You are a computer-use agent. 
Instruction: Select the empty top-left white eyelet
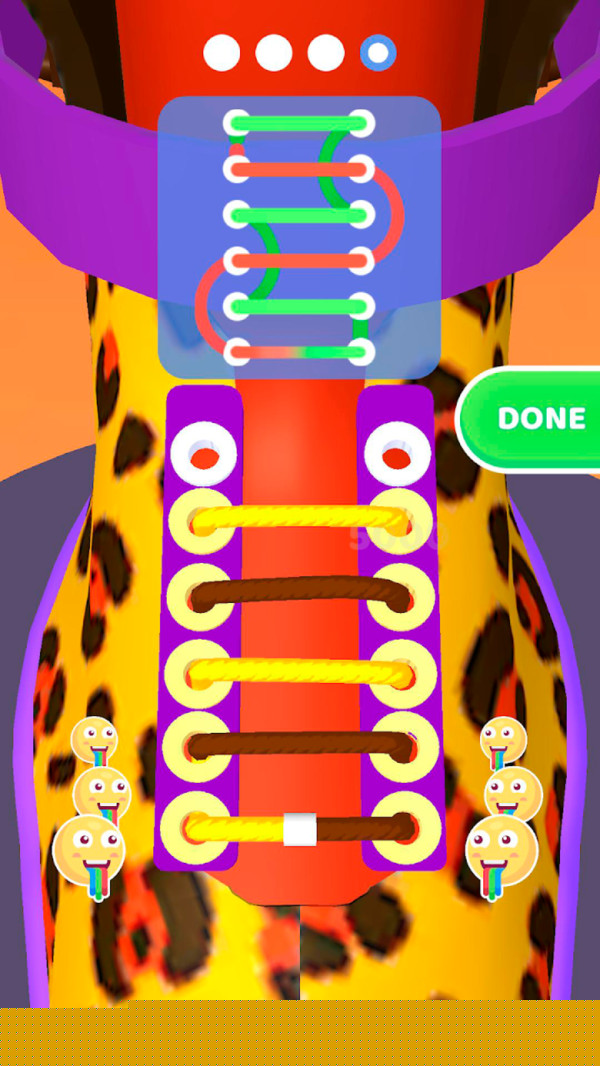click(203, 455)
